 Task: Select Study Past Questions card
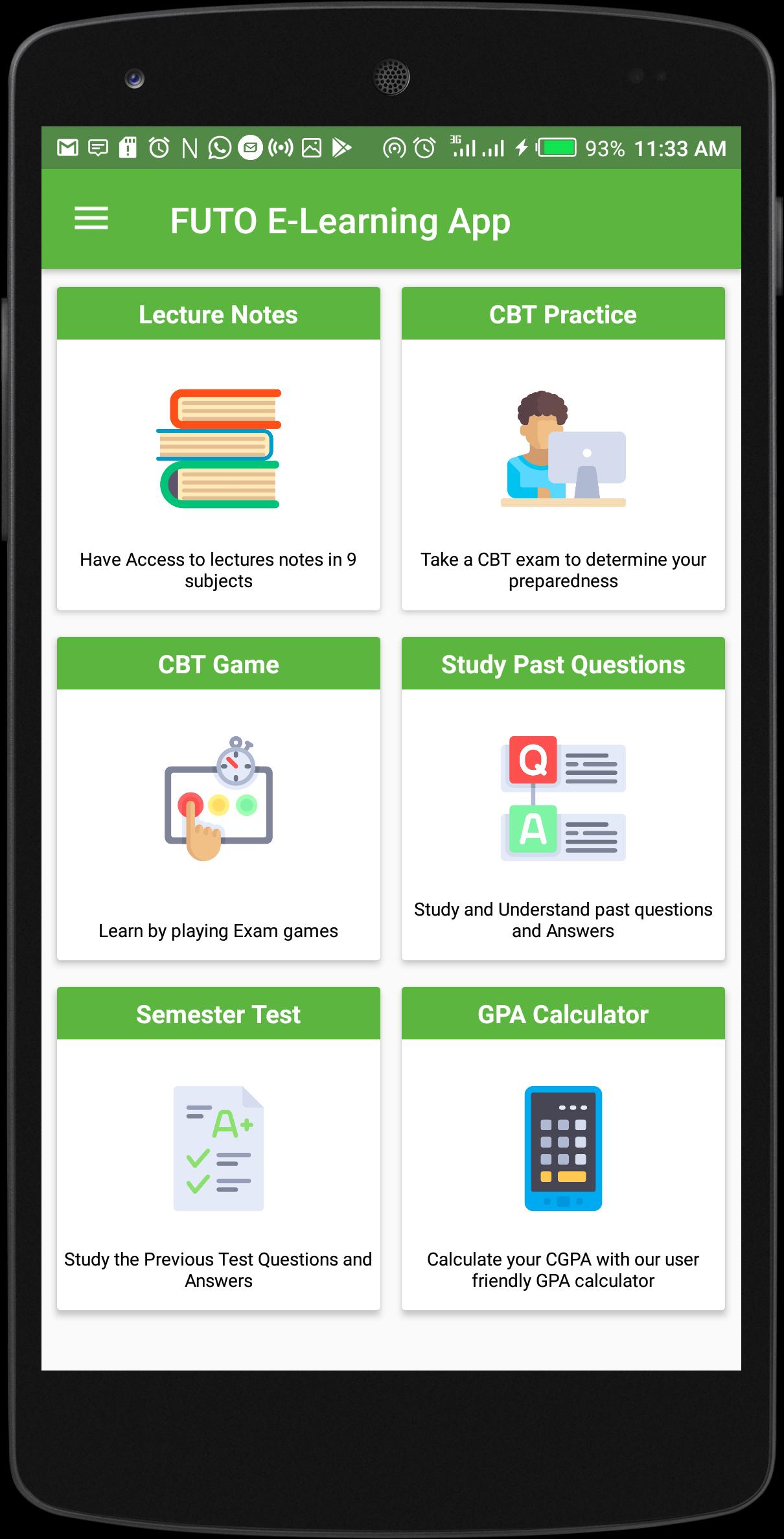click(x=562, y=798)
